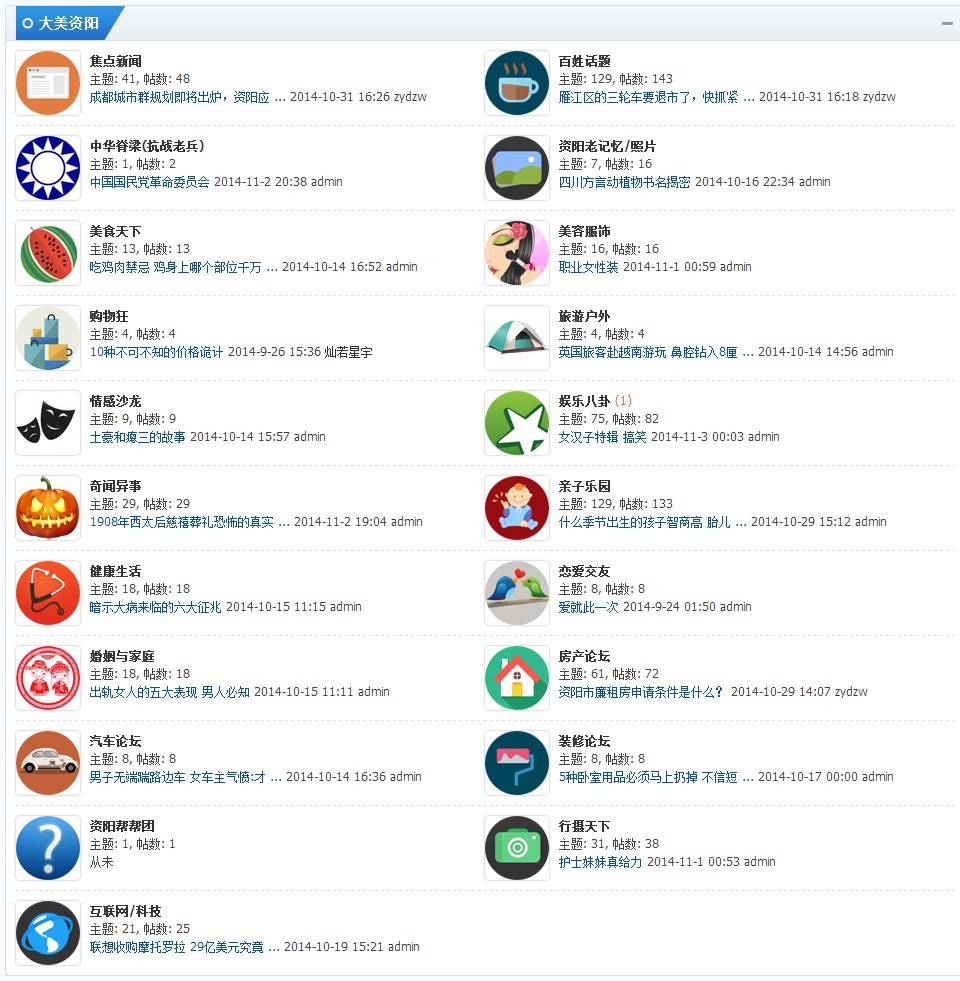Open the 百姓话题 forum
Screen dimensions: 960x981
tap(584, 61)
